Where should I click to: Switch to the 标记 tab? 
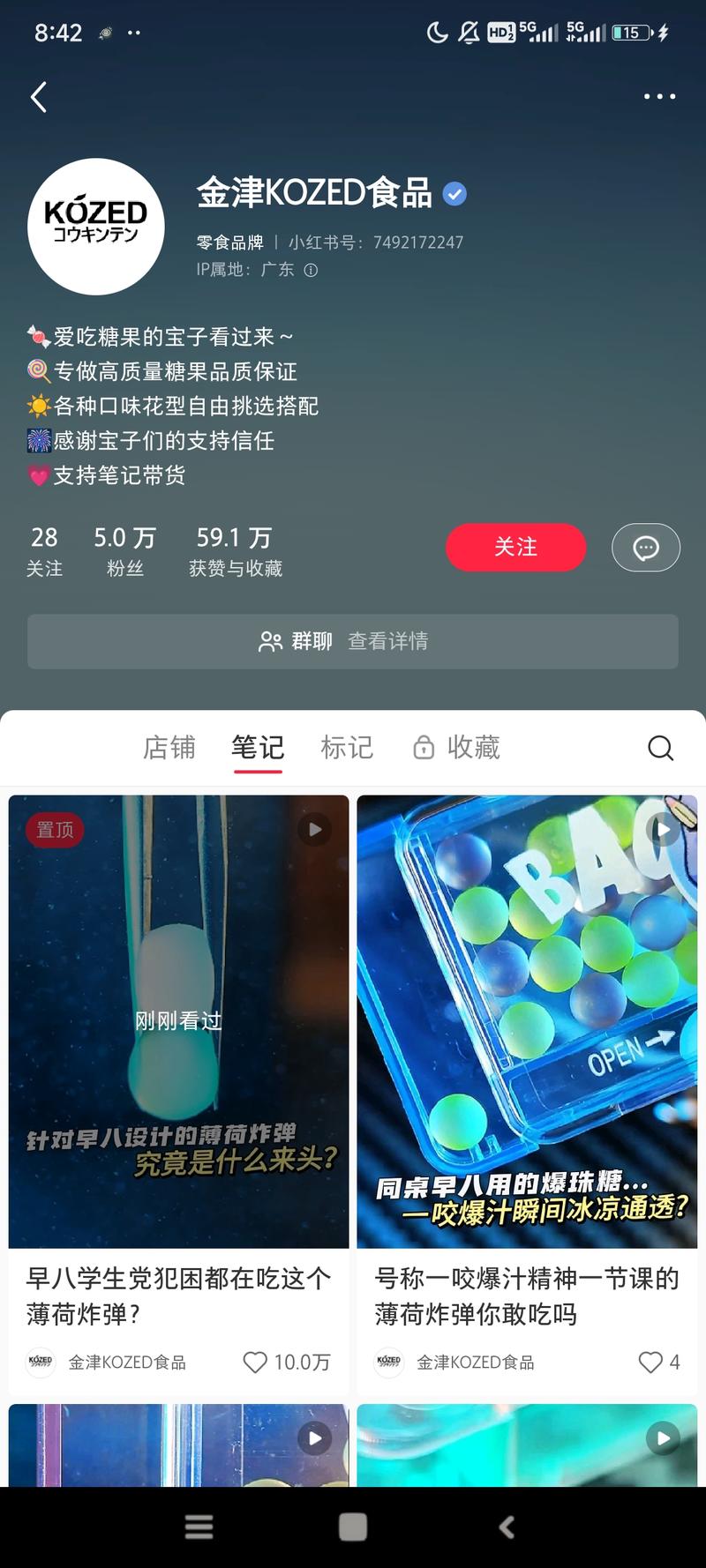tap(347, 748)
